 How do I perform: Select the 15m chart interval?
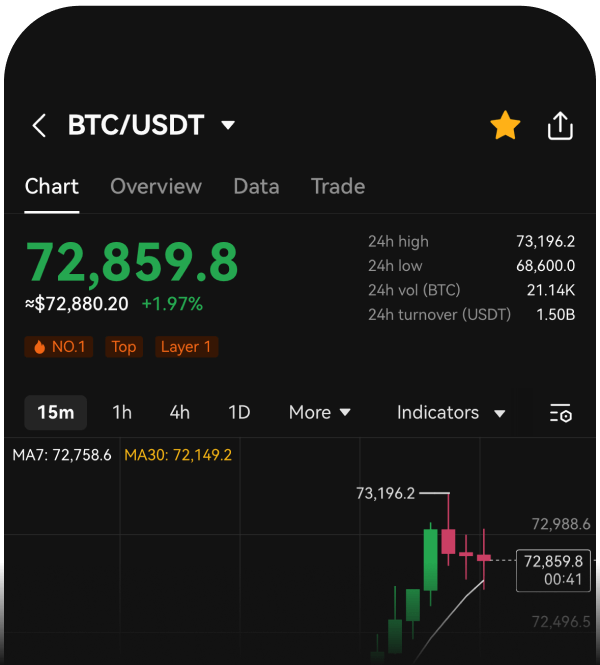(x=56, y=413)
